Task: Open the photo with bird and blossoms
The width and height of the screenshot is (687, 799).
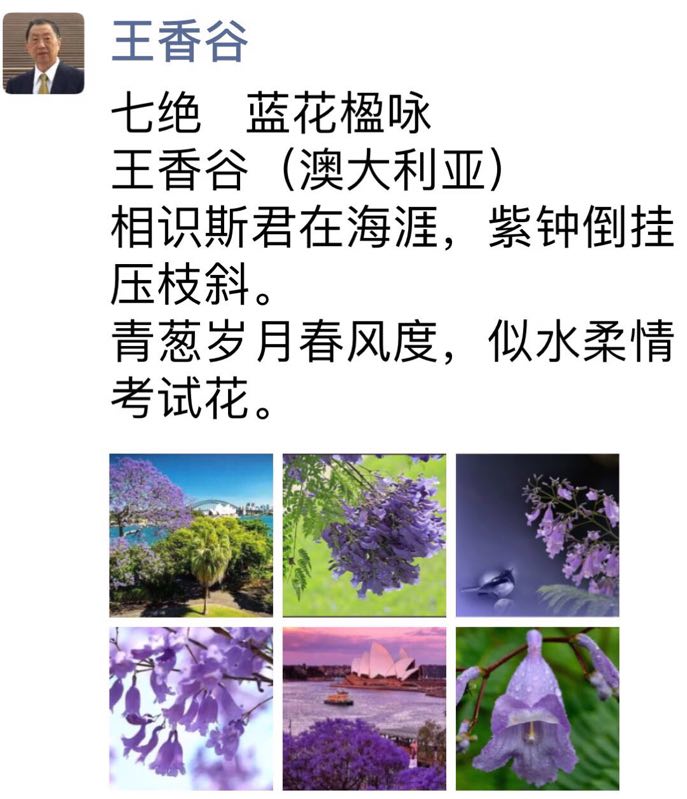Action: click(x=537, y=535)
